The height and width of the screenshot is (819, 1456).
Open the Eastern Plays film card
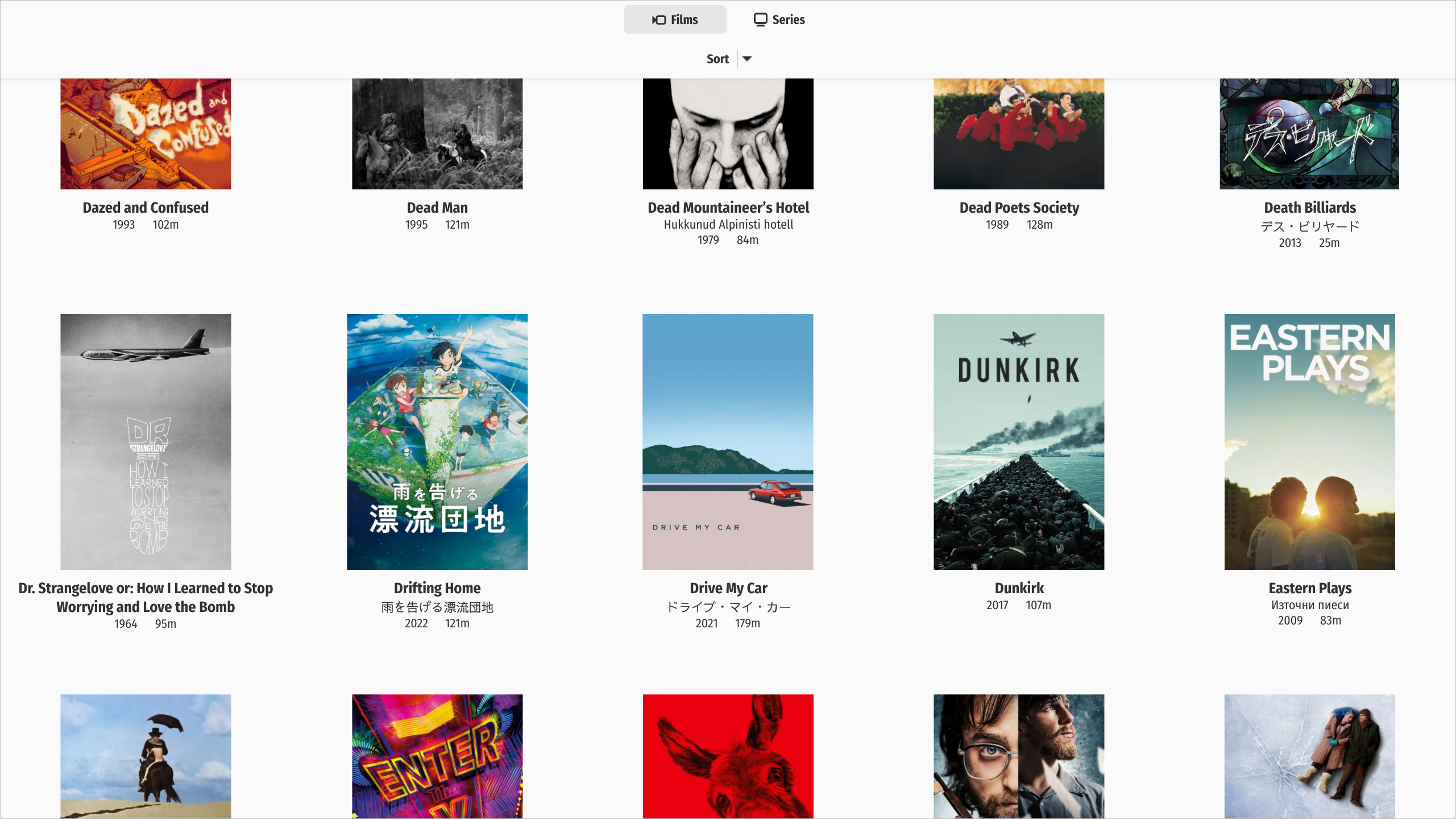(1309, 441)
